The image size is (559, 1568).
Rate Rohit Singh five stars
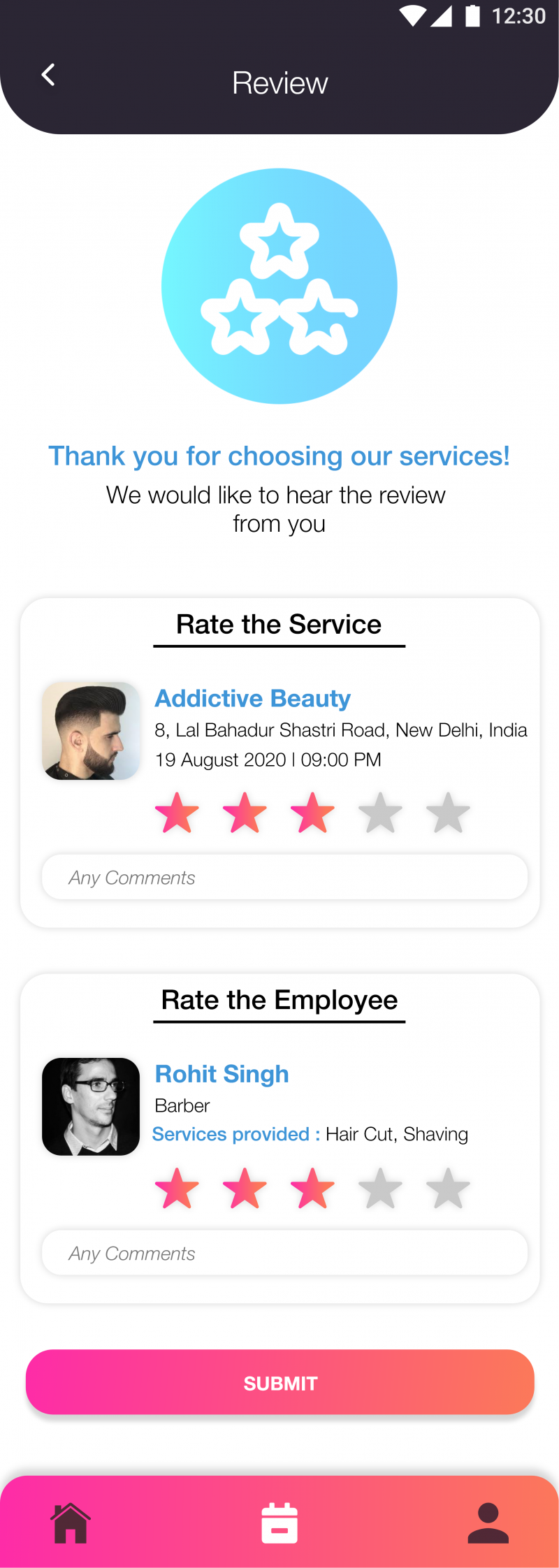(447, 1189)
